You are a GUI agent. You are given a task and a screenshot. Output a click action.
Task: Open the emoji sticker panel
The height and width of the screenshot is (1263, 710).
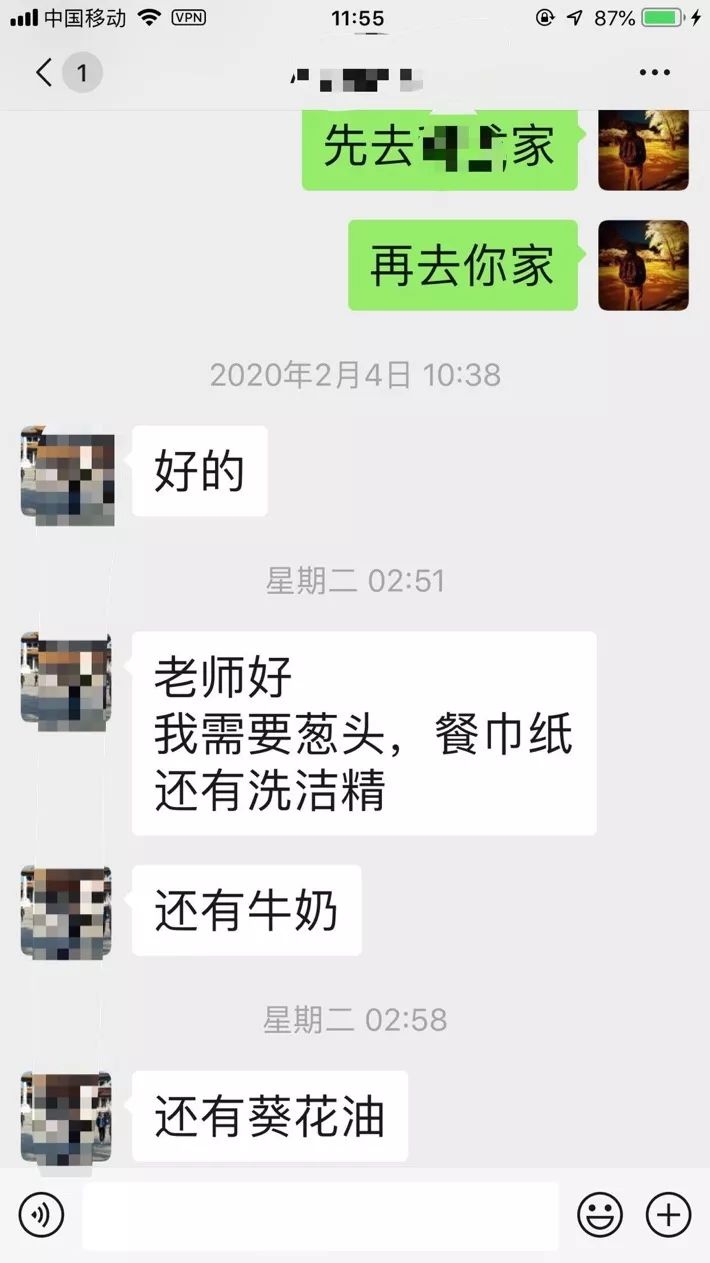[600, 1215]
